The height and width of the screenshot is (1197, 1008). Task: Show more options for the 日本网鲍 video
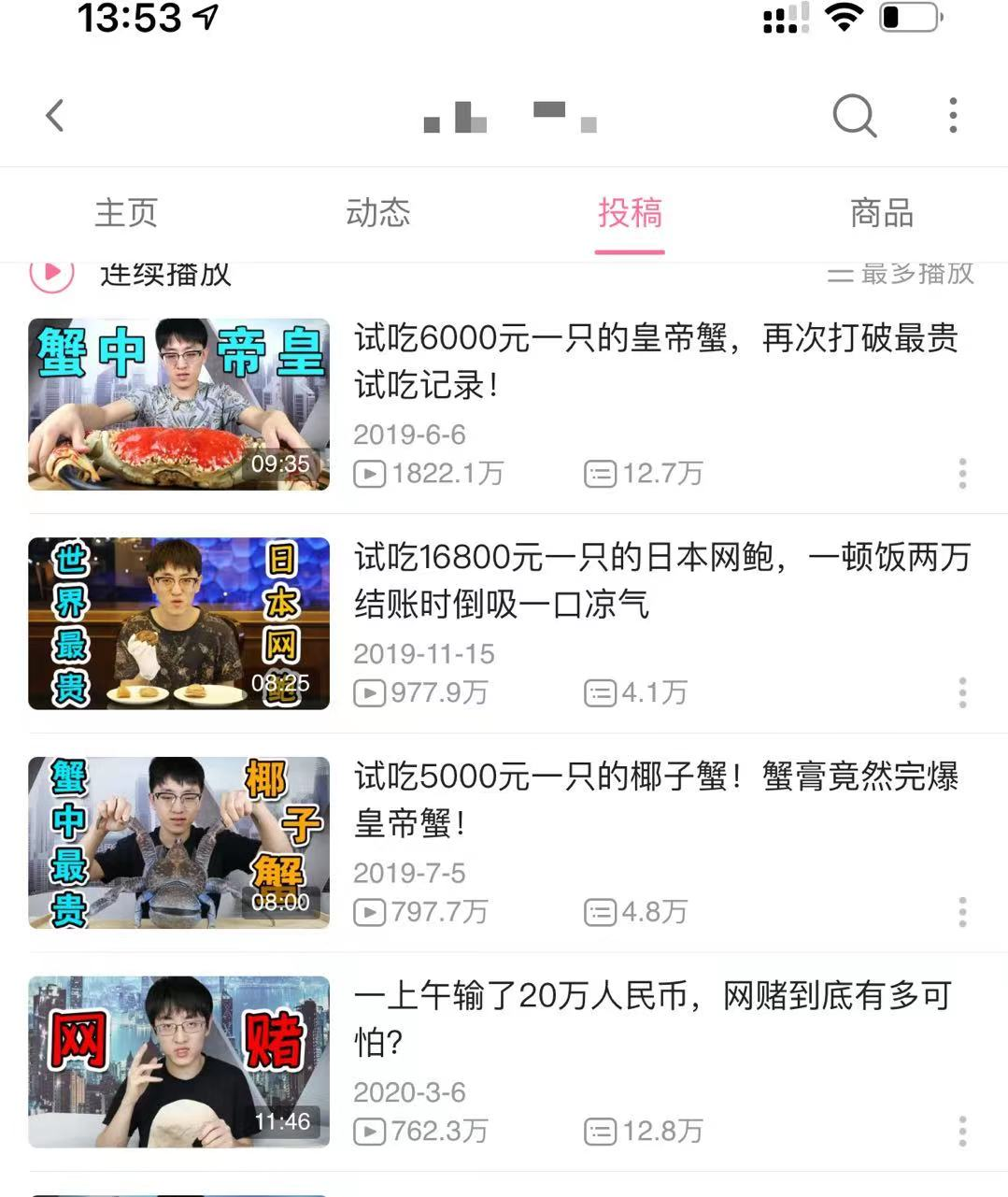tap(962, 693)
